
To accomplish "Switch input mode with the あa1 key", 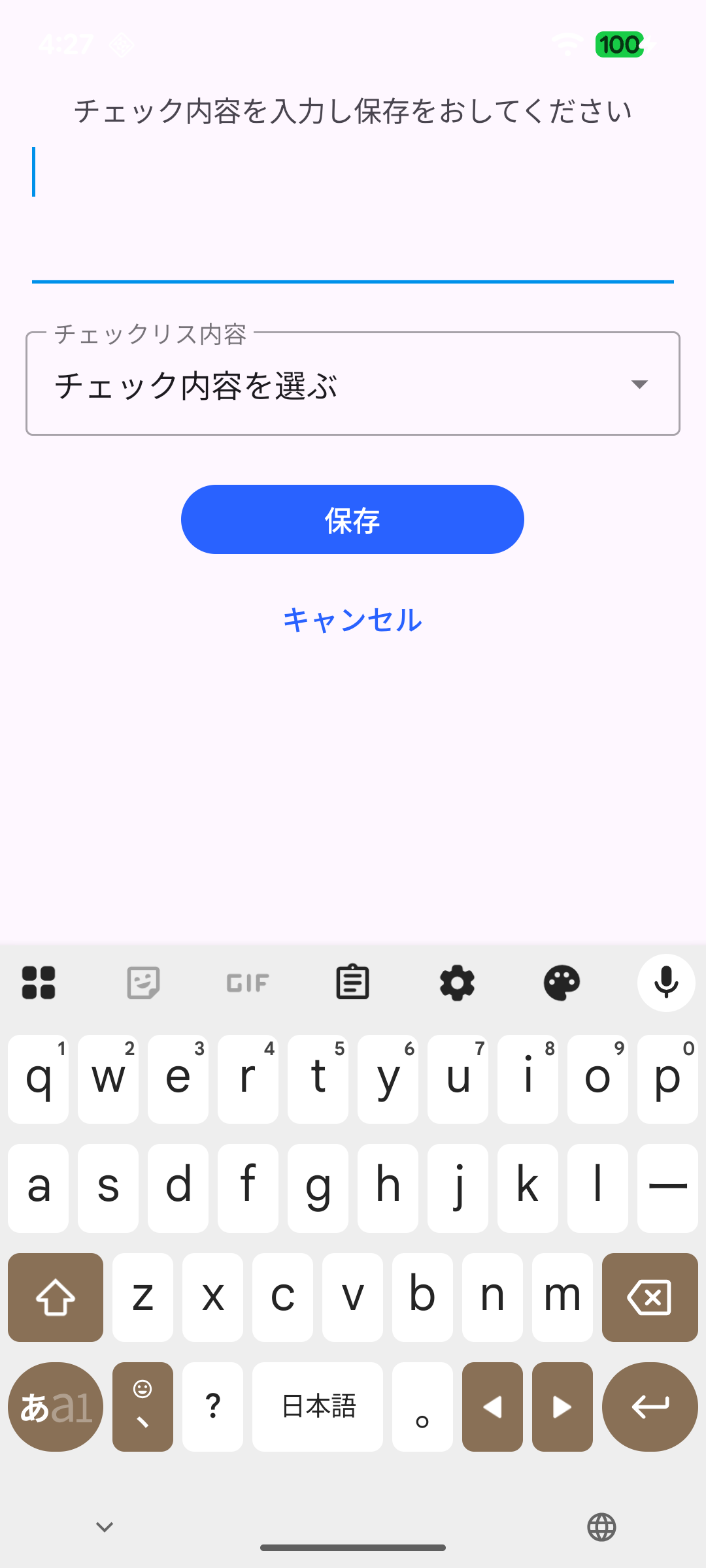I will [x=56, y=1407].
